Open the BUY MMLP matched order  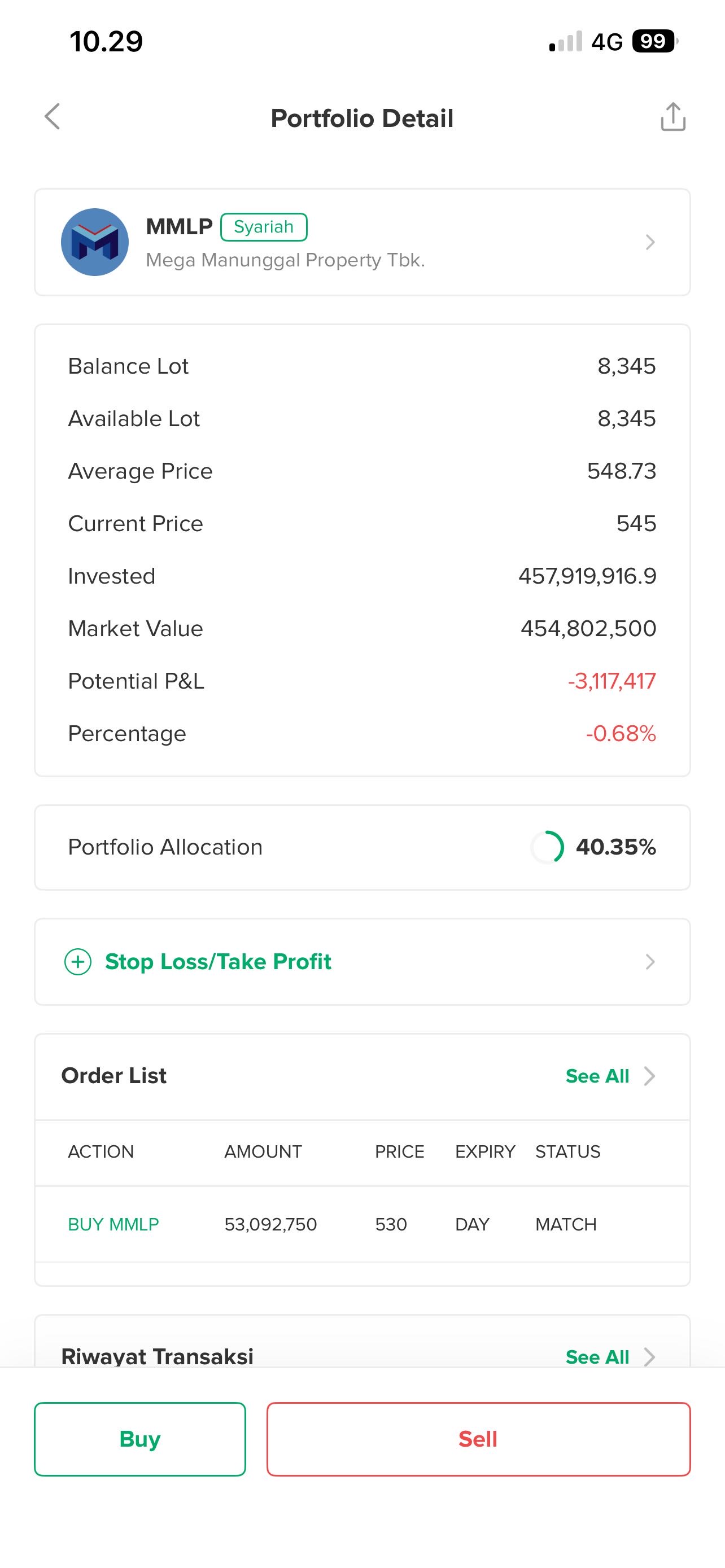click(x=362, y=1224)
